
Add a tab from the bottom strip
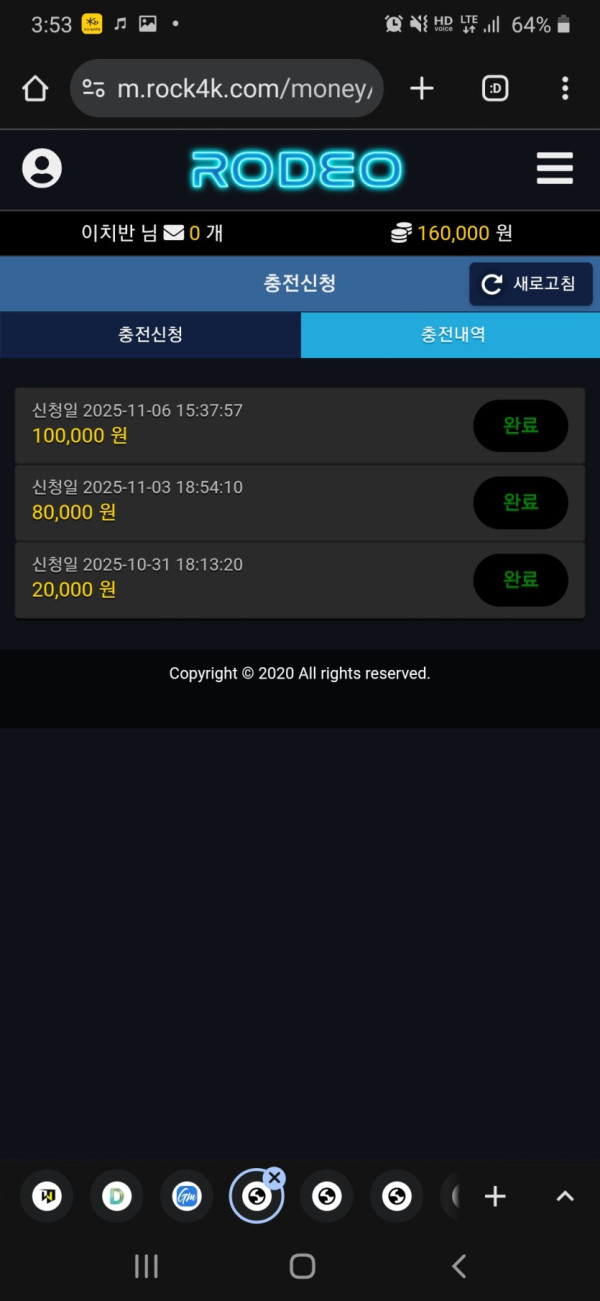point(495,1196)
